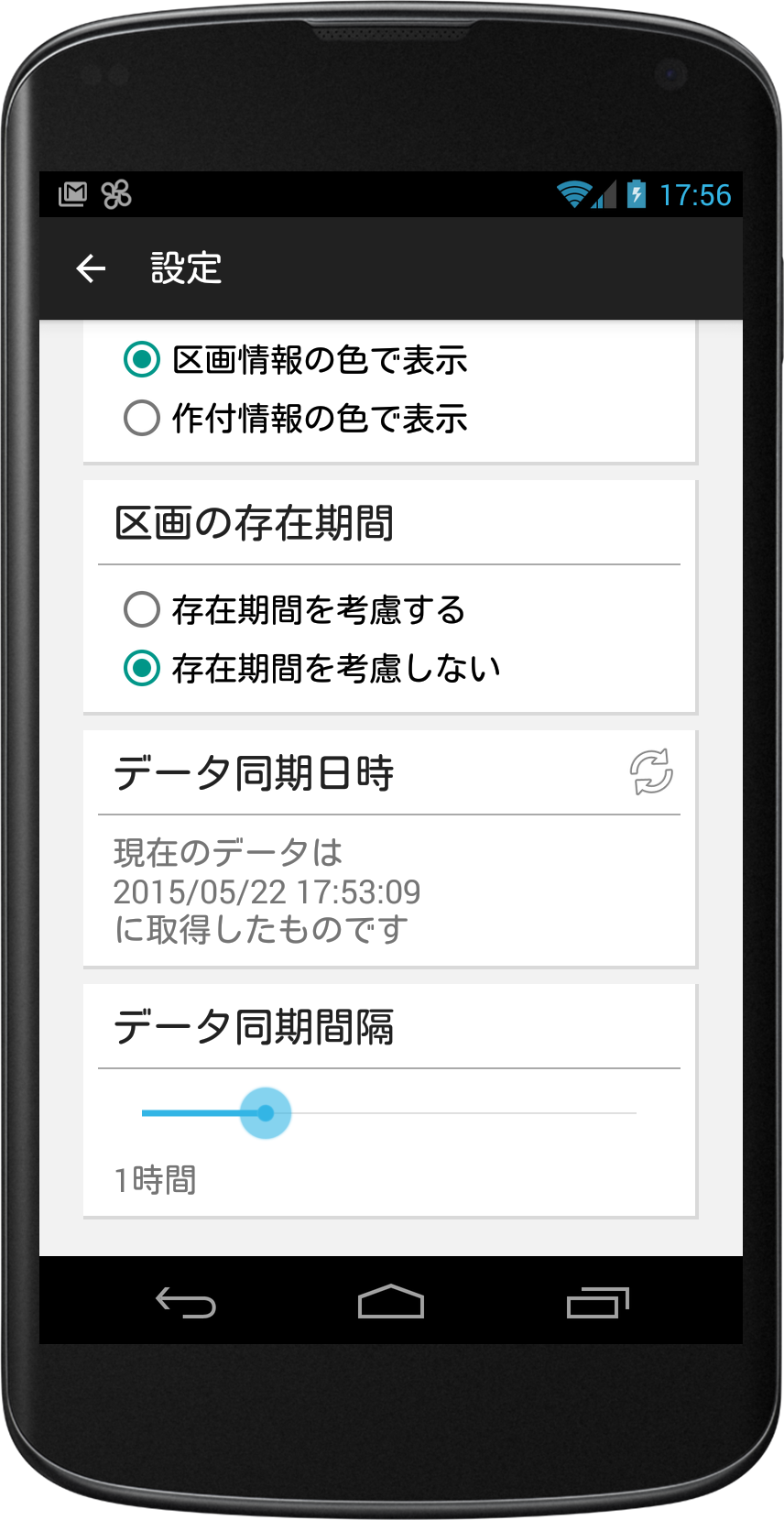The image size is (784, 1520).
Task: Select 作付情報の色で表示 option
Action: tap(296, 419)
